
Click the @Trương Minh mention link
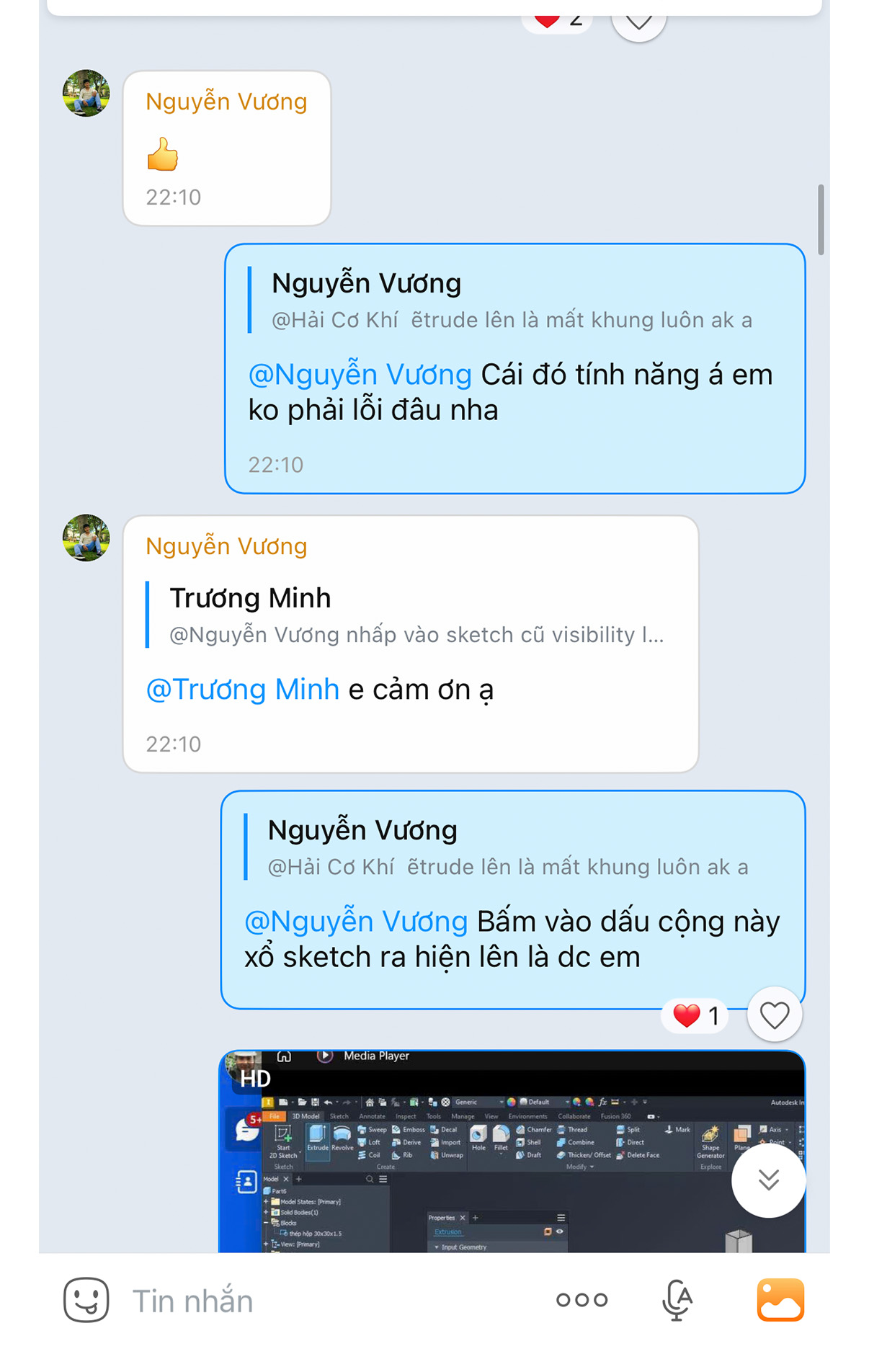(x=244, y=689)
